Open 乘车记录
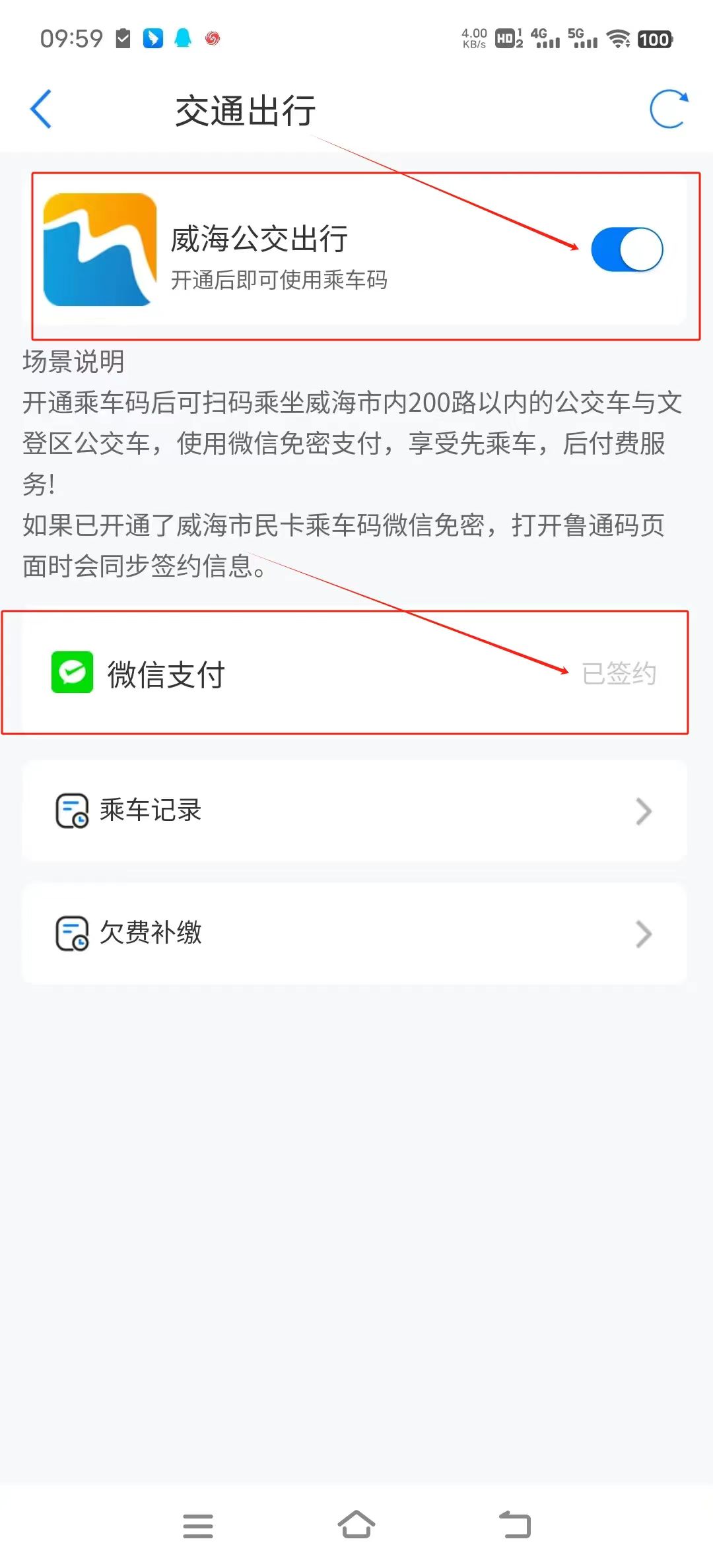713x1568 pixels. click(355, 810)
